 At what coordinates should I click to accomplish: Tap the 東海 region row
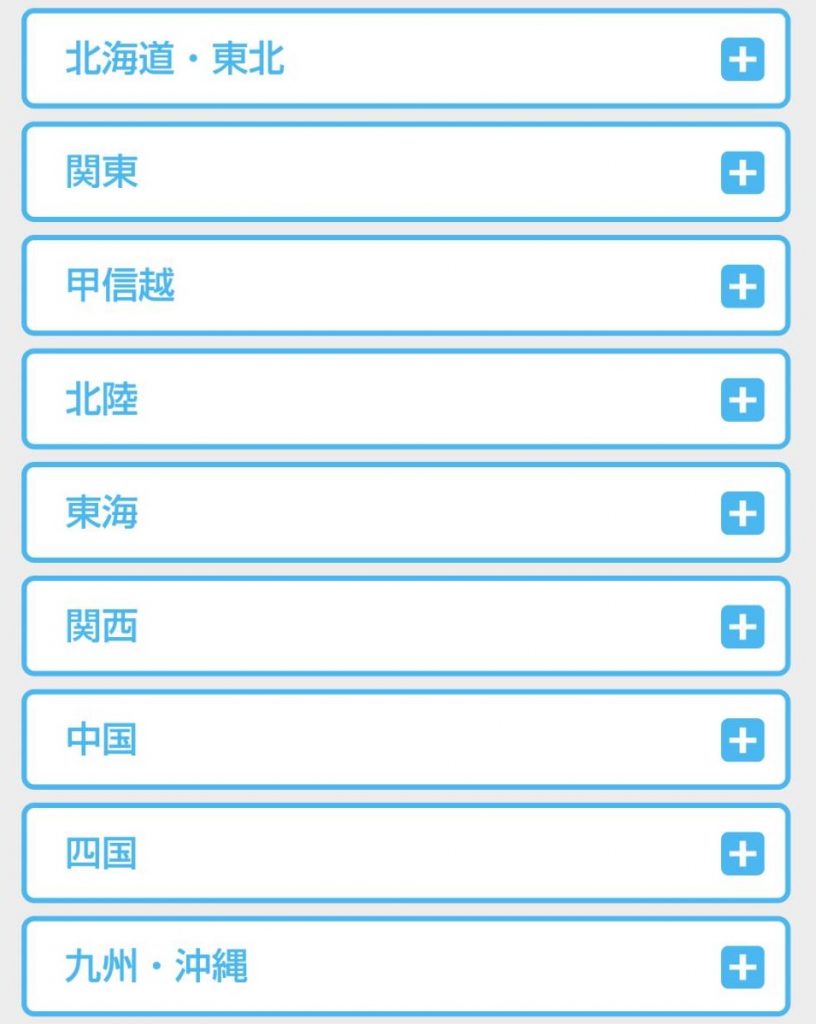click(405, 513)
